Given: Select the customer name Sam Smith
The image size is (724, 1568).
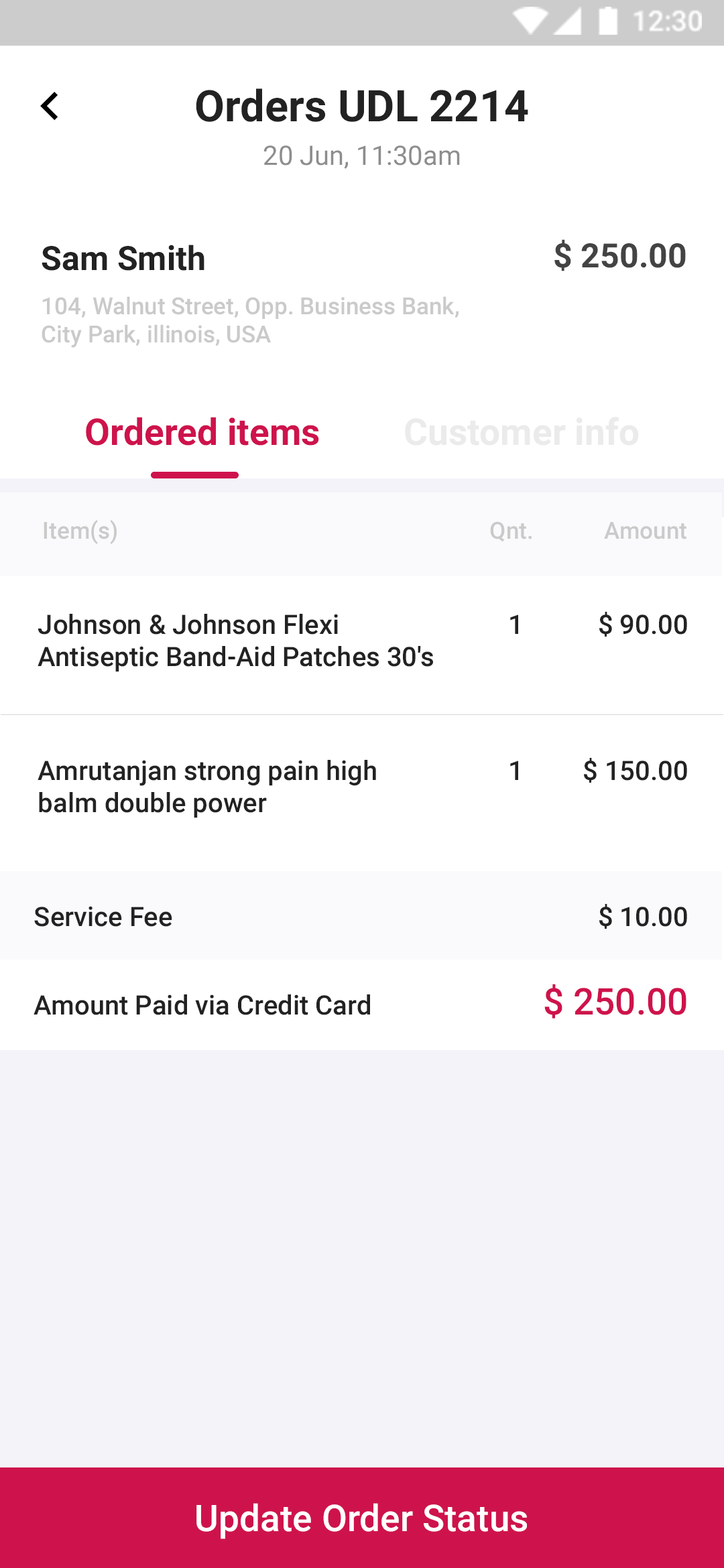Looking at the screenshot, I should coord(123,259).
